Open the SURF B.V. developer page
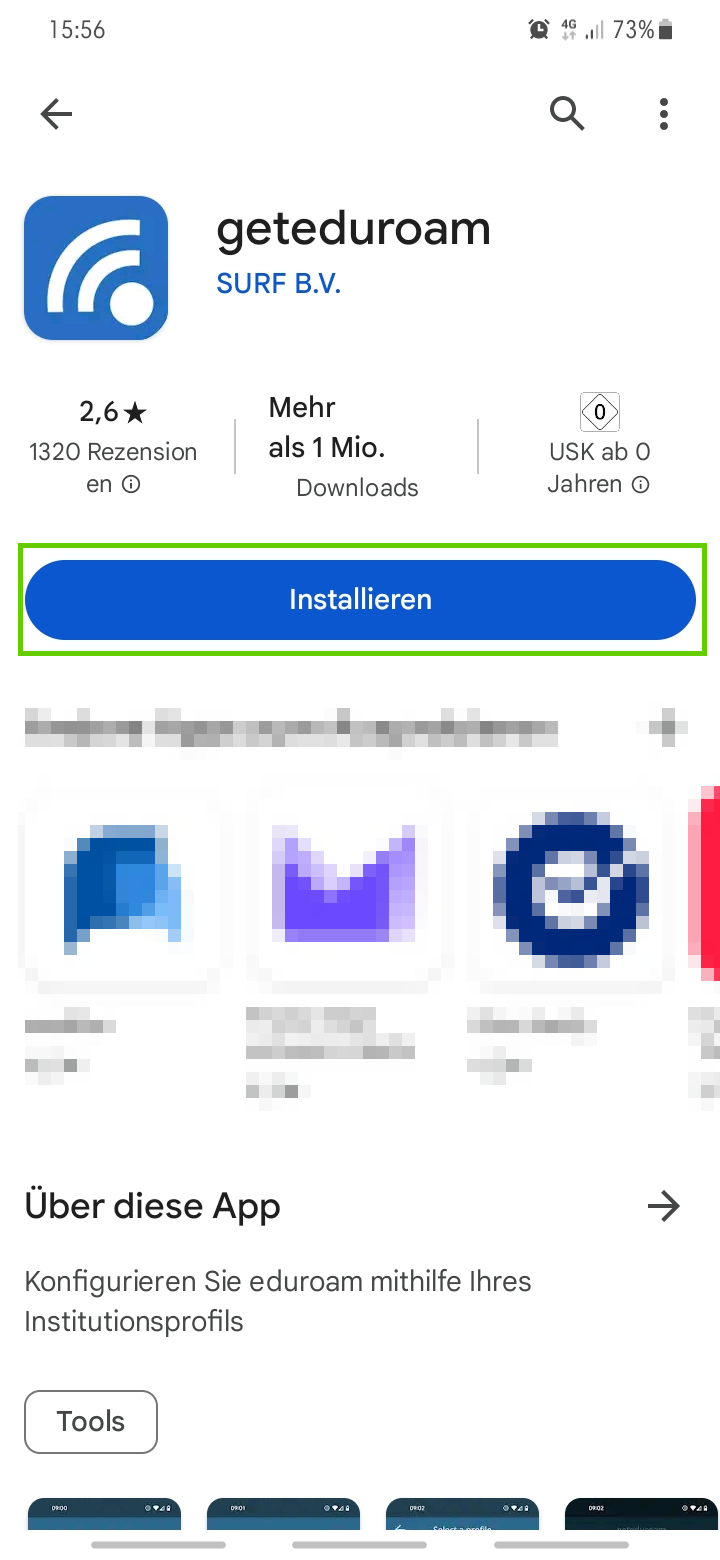This screenshot has height=1560, width=720. (278, 283)
